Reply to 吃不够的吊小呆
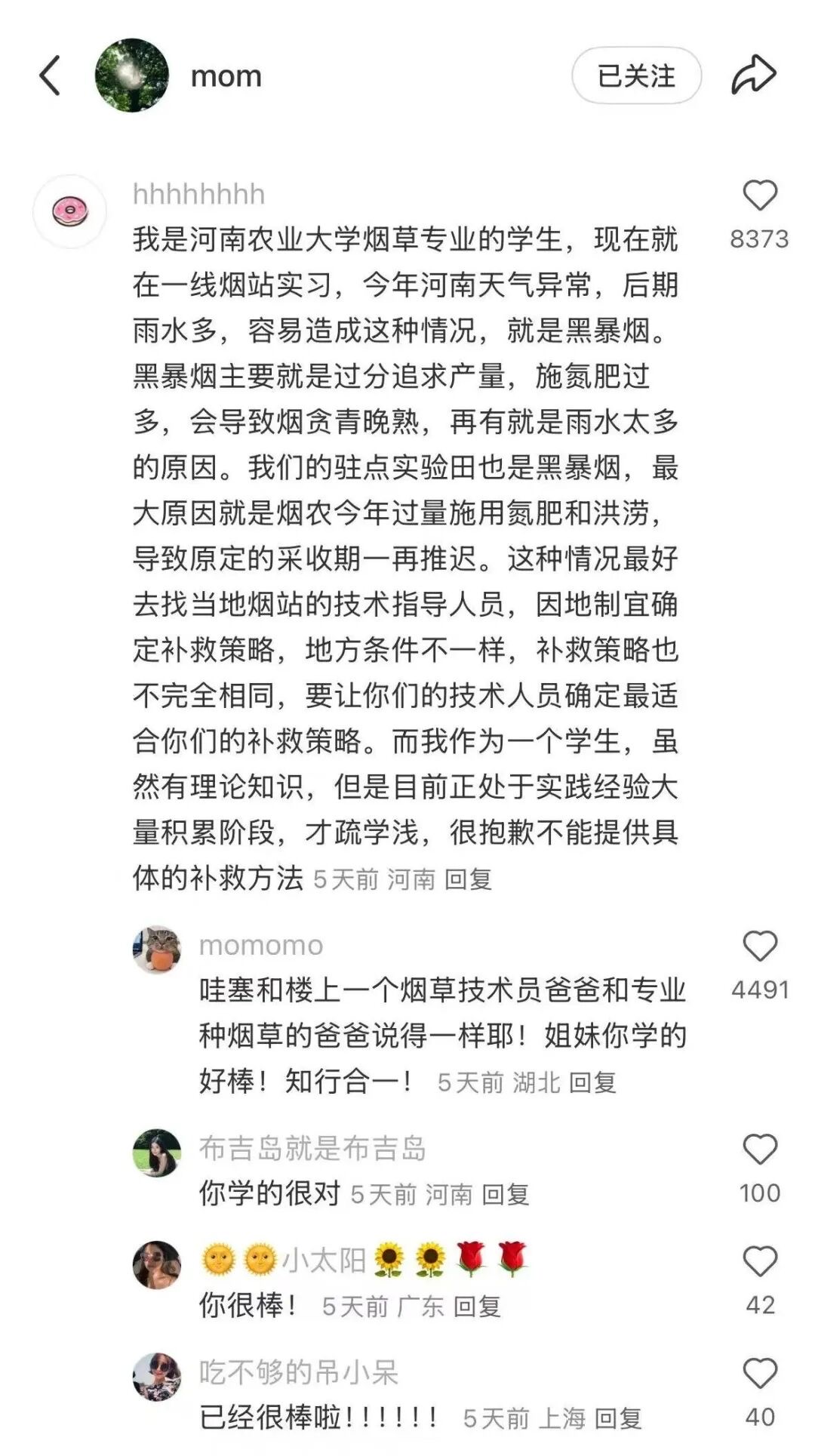Screen dimensions: 815x1456 [x=618, y=1418]
